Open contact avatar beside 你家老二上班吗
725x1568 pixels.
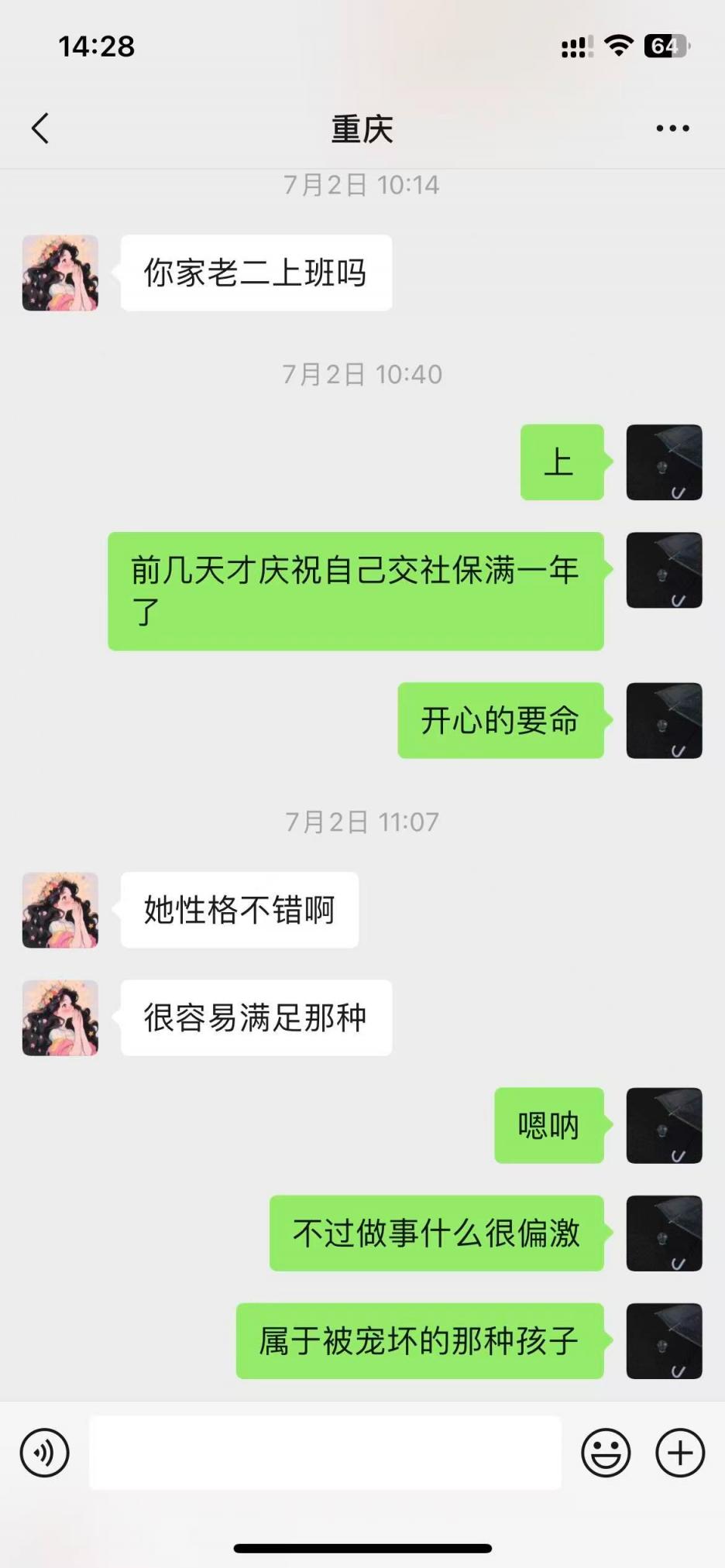click(x=60, y=273)
